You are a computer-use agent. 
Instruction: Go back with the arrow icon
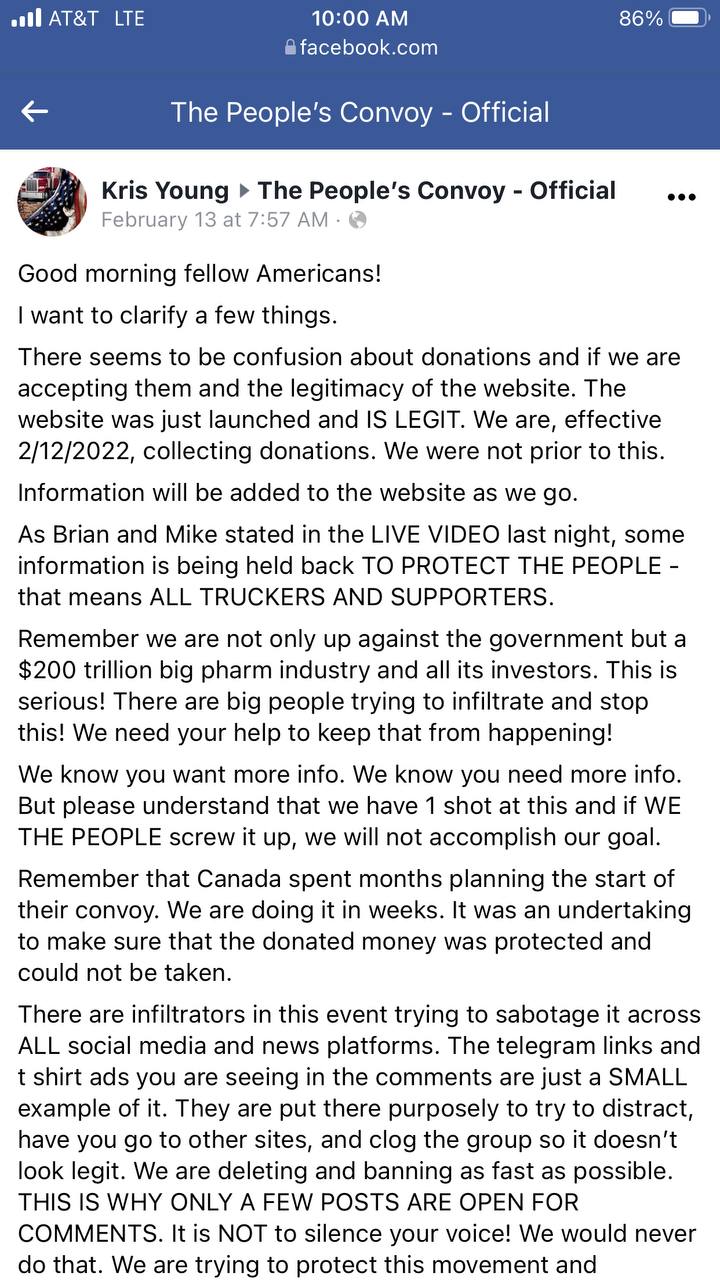[35, 111]
